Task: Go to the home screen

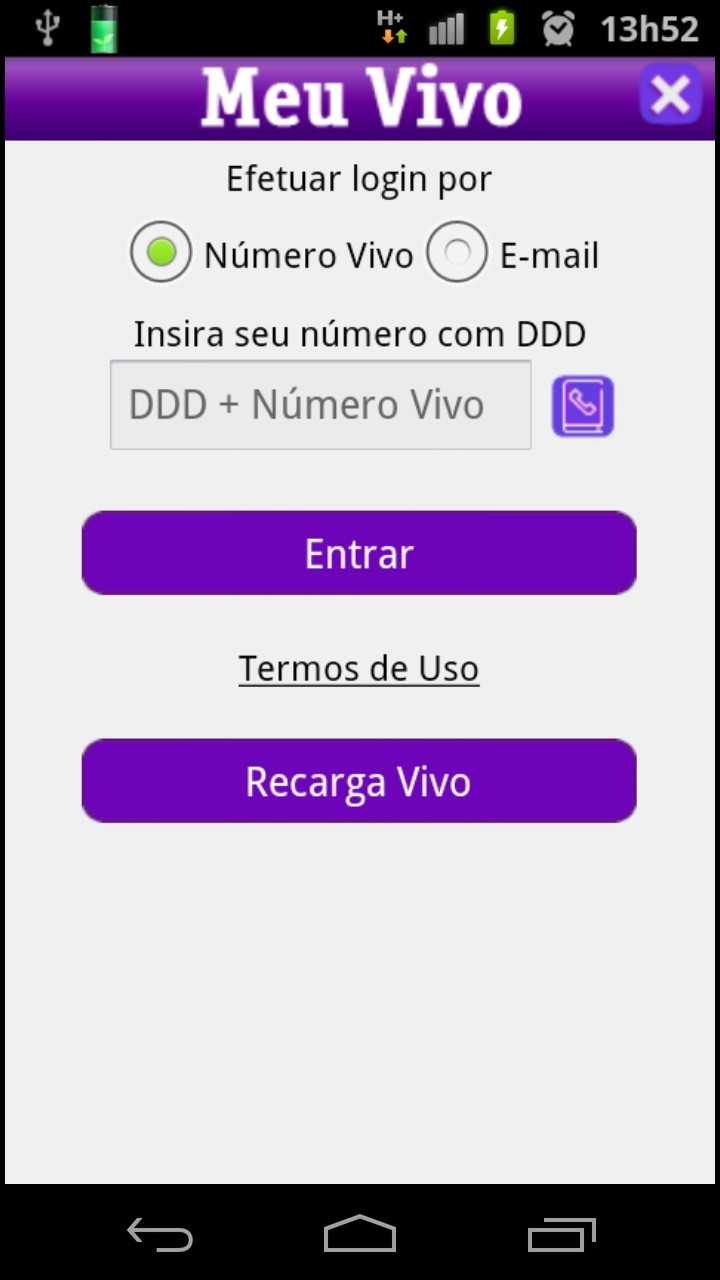Action: [x=360, y=1235]
